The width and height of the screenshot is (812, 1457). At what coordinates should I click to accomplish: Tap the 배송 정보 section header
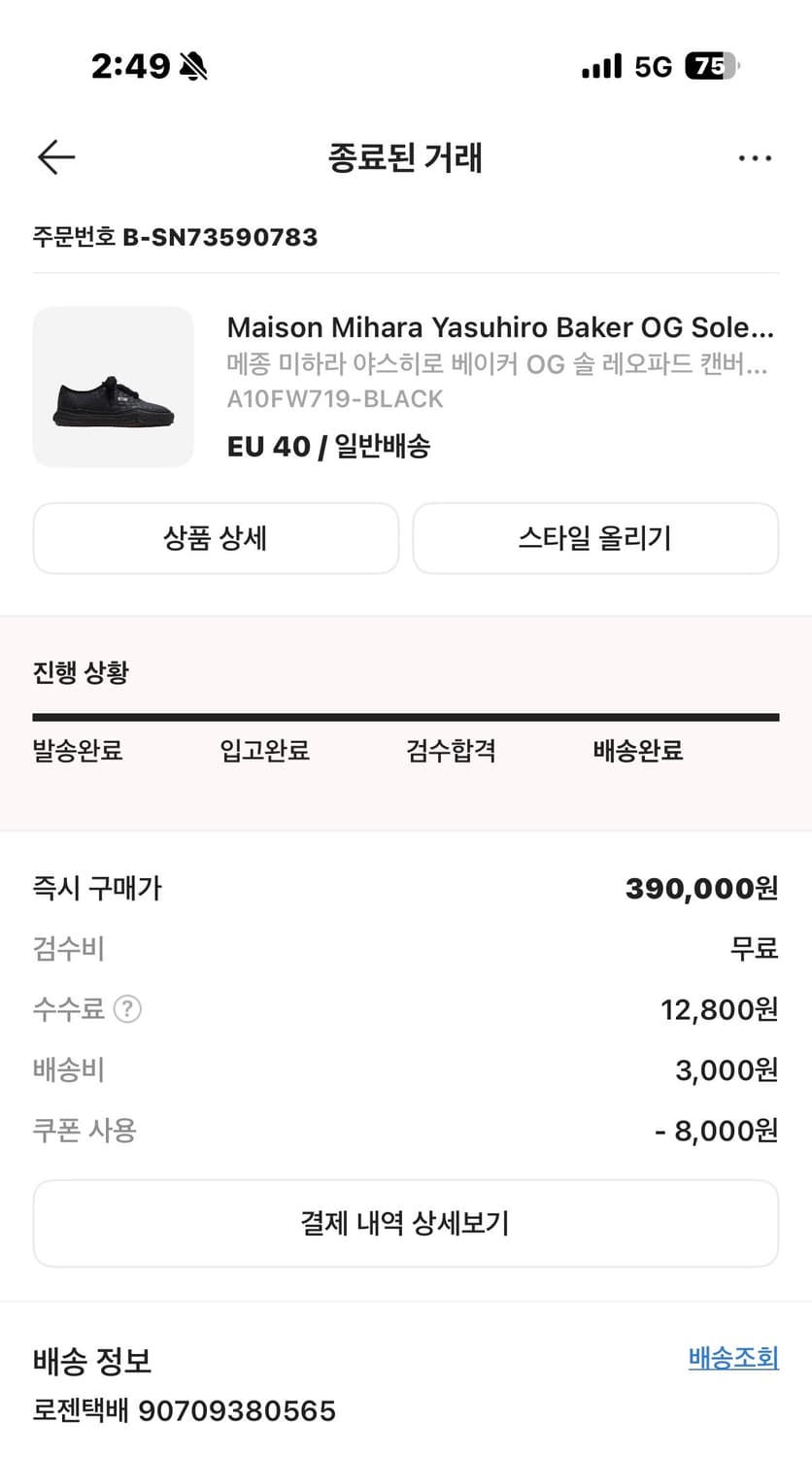coord(91,1363)
